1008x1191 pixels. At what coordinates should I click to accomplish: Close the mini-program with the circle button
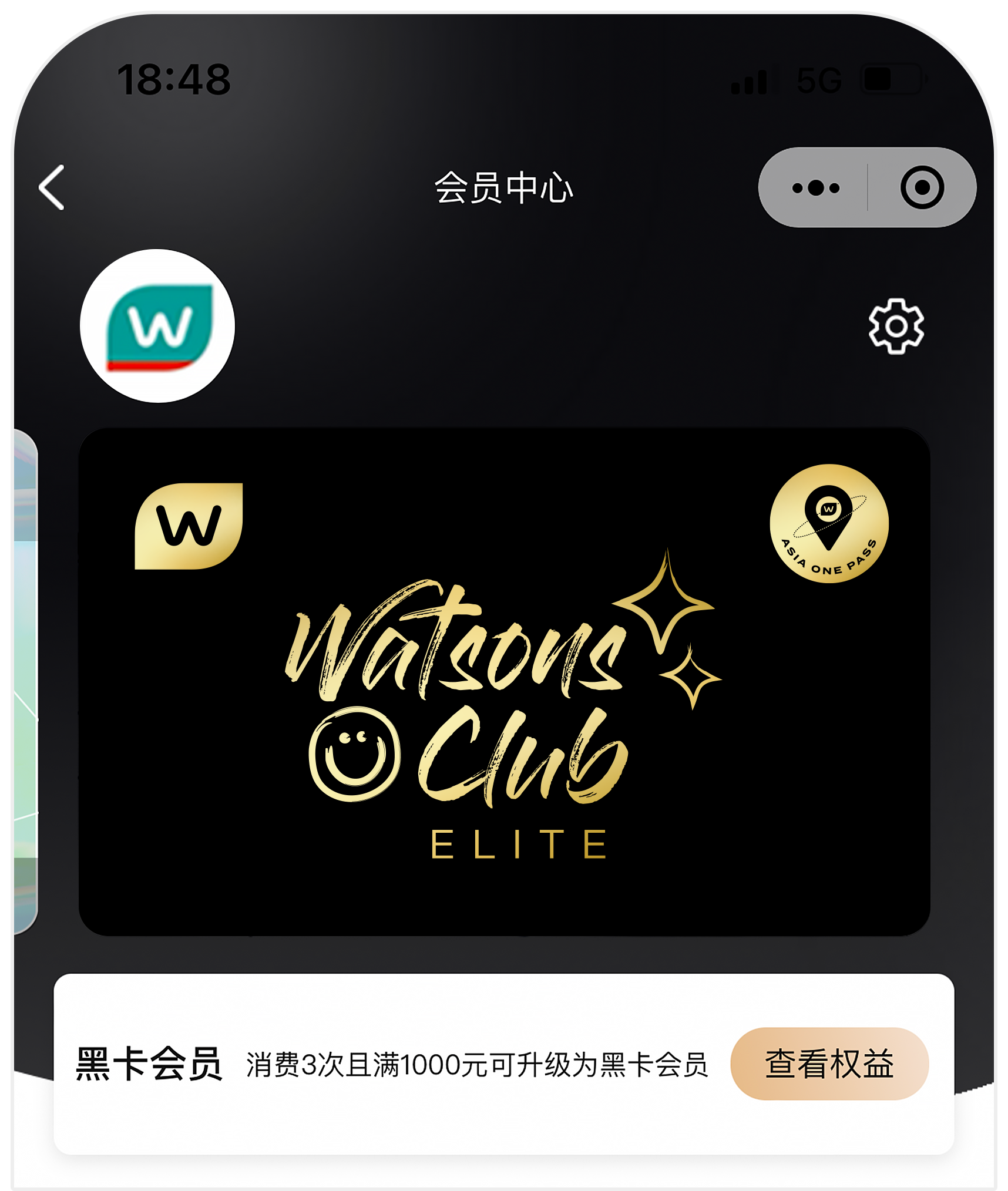coord(922,188)
